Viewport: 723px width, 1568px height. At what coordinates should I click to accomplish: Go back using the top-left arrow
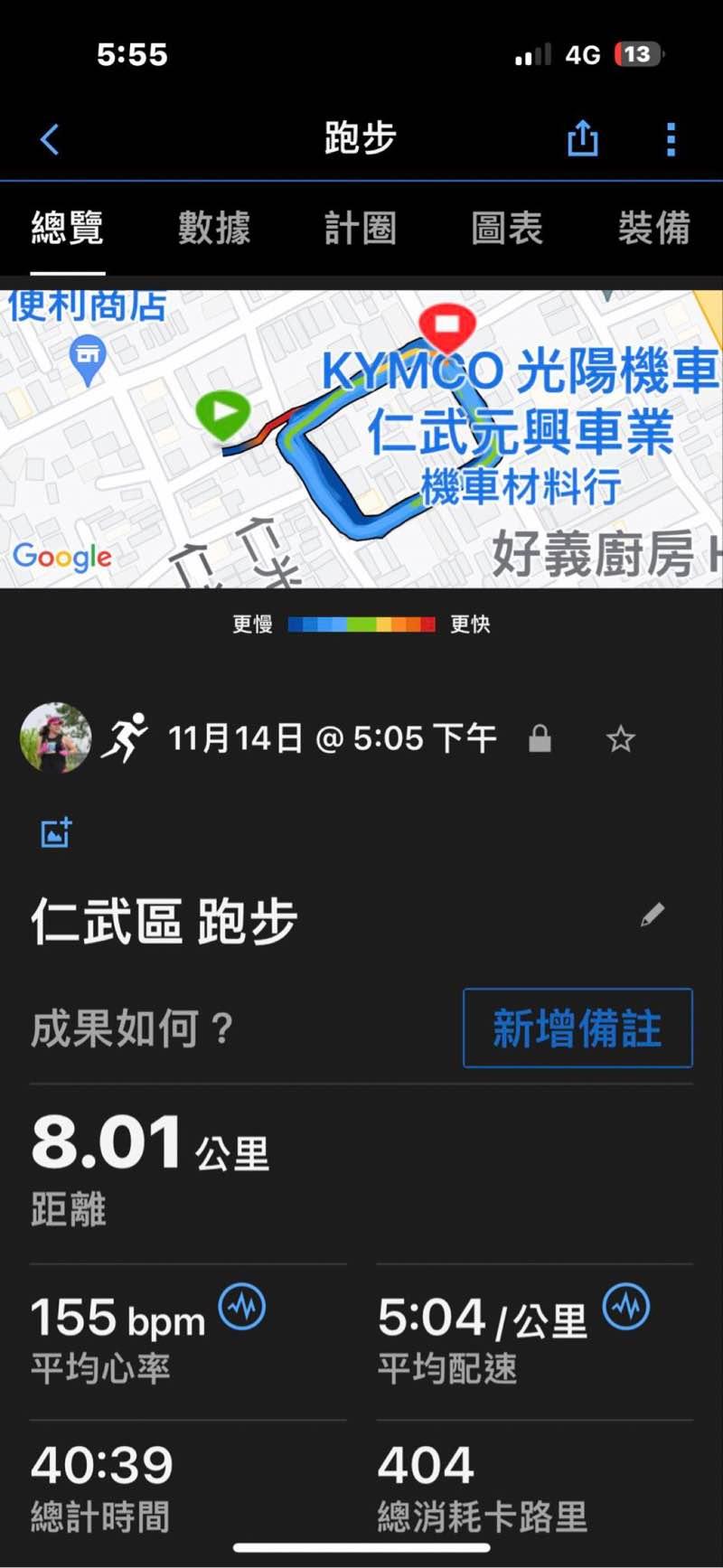(51, 139)
